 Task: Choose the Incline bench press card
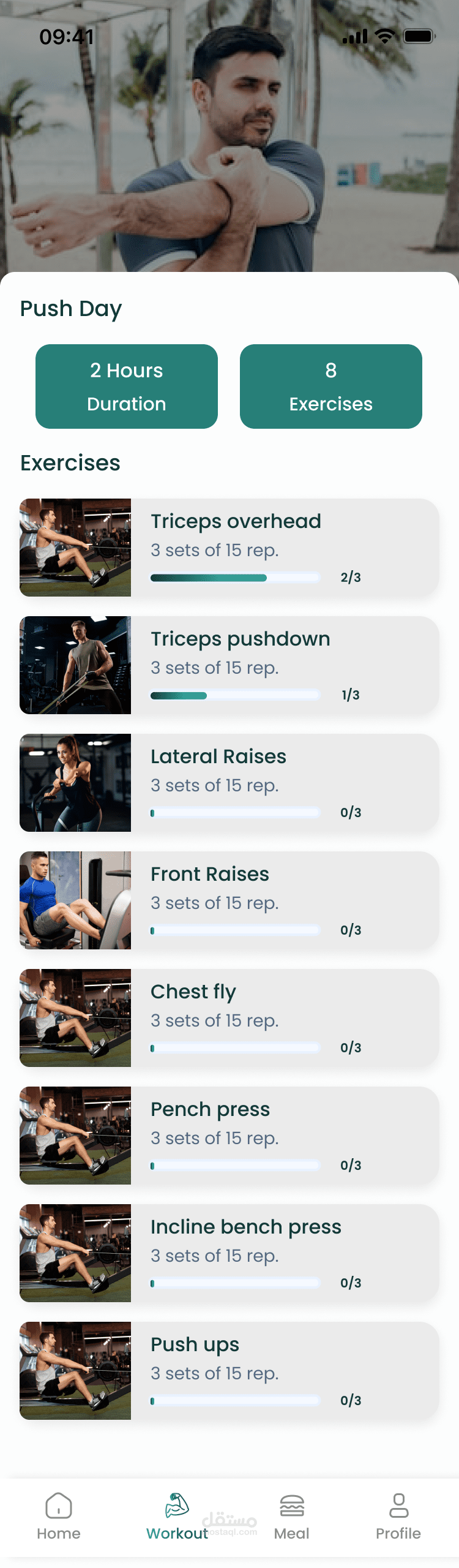coord(229,1253)
